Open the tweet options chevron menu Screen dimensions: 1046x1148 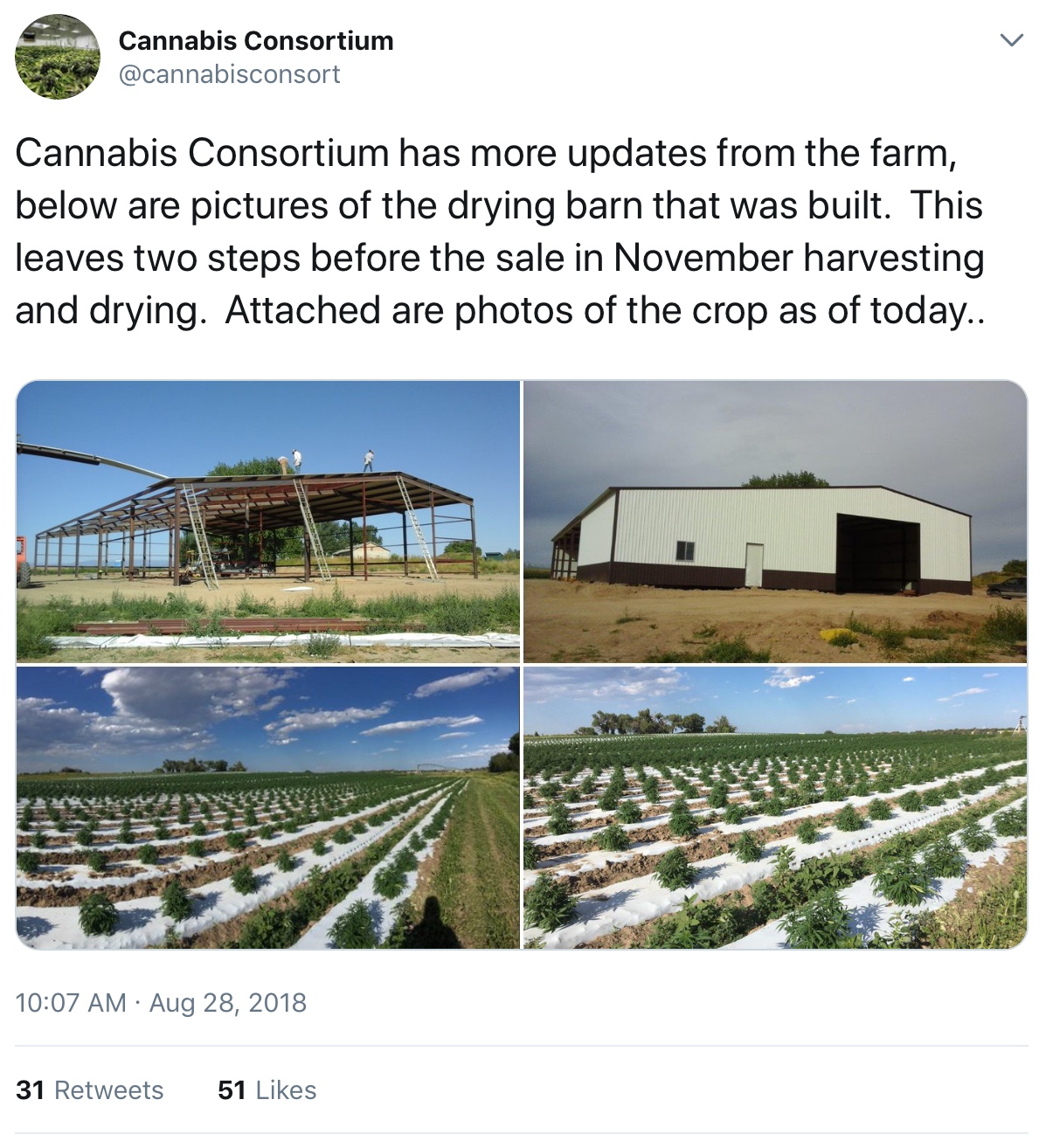pyautogui.click(x=1011, y=41)
